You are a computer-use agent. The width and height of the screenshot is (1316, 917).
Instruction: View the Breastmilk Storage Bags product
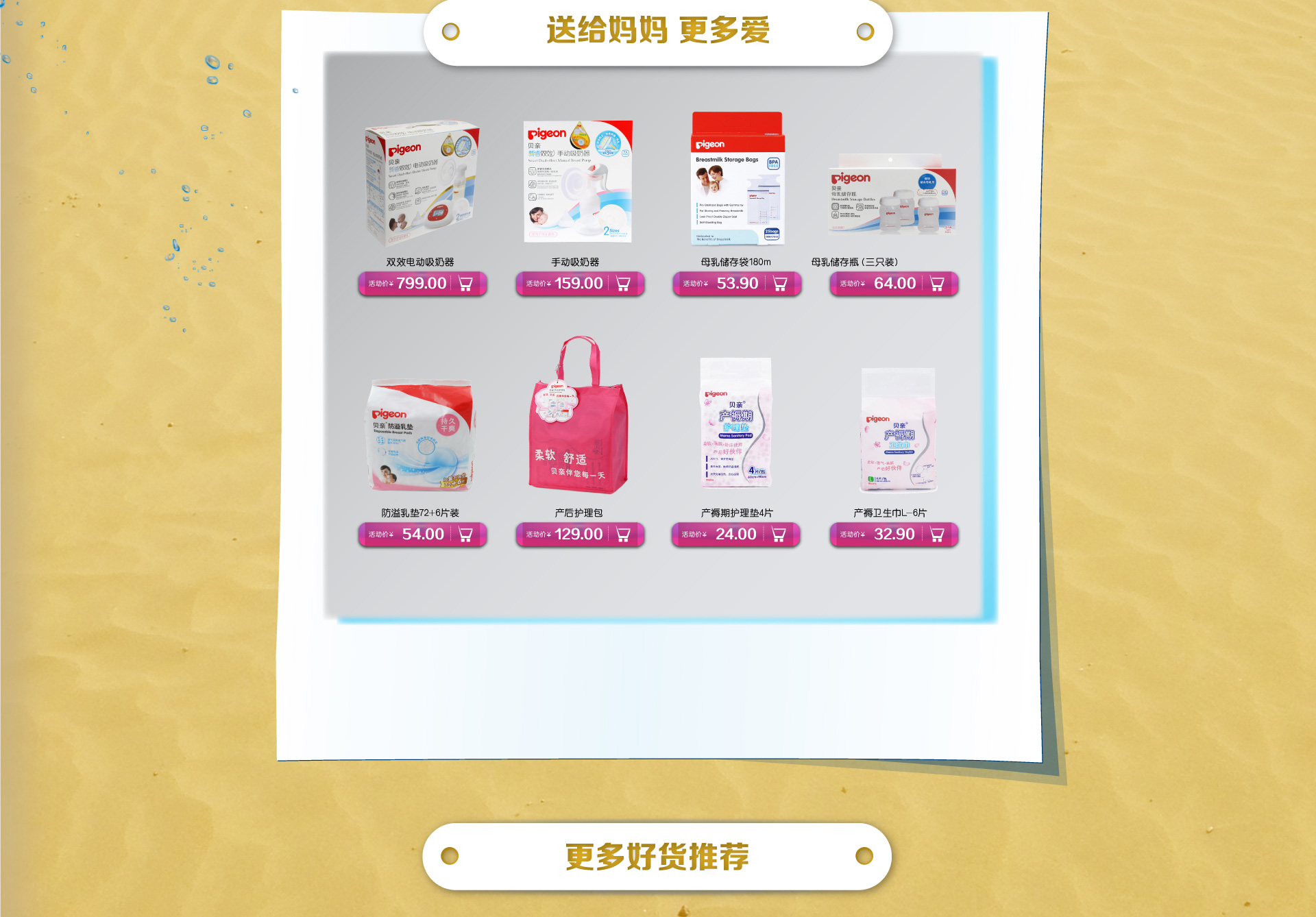[x=738, y=178]
